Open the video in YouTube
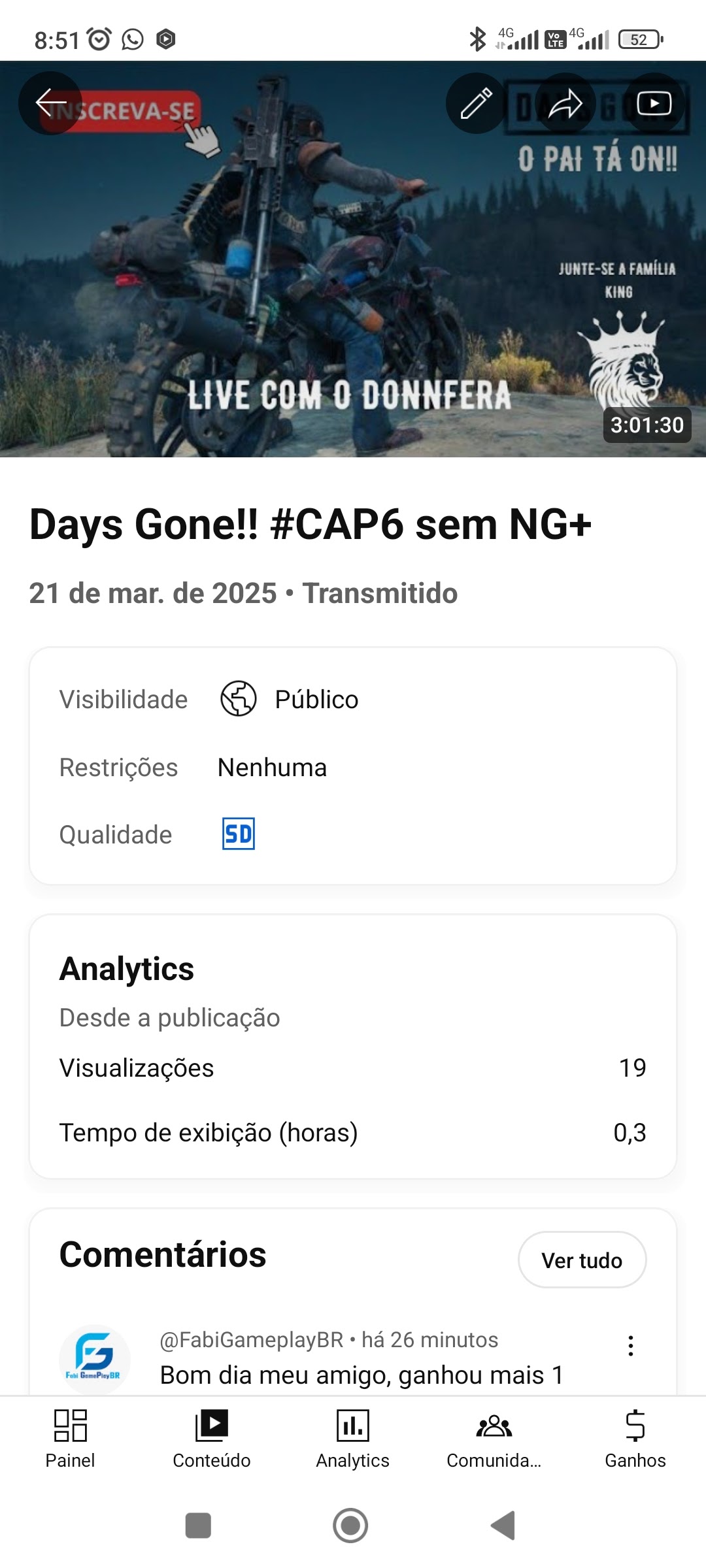 pos(654,103)
